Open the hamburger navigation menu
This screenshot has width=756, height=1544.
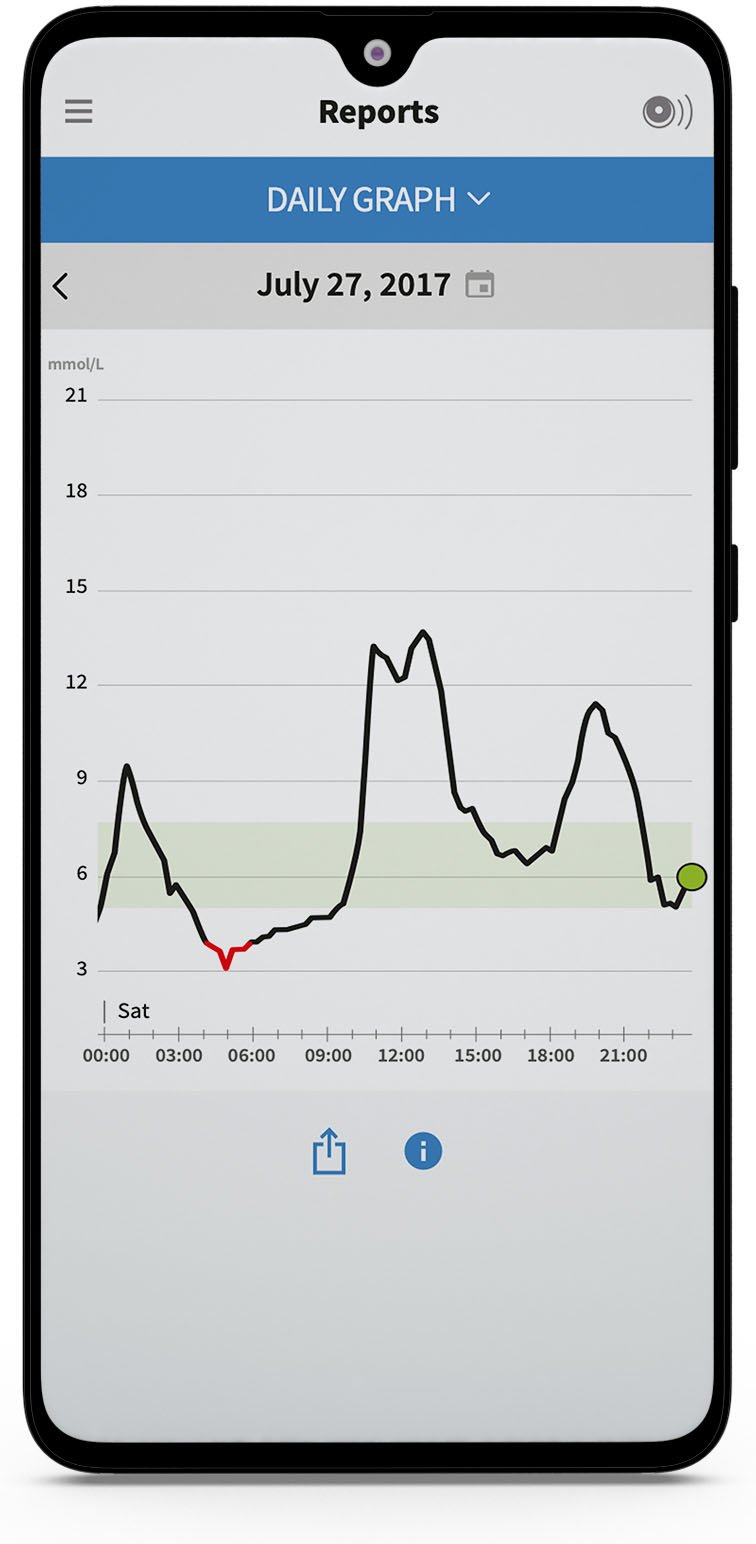pyautogui.click(x=79, y=111)
